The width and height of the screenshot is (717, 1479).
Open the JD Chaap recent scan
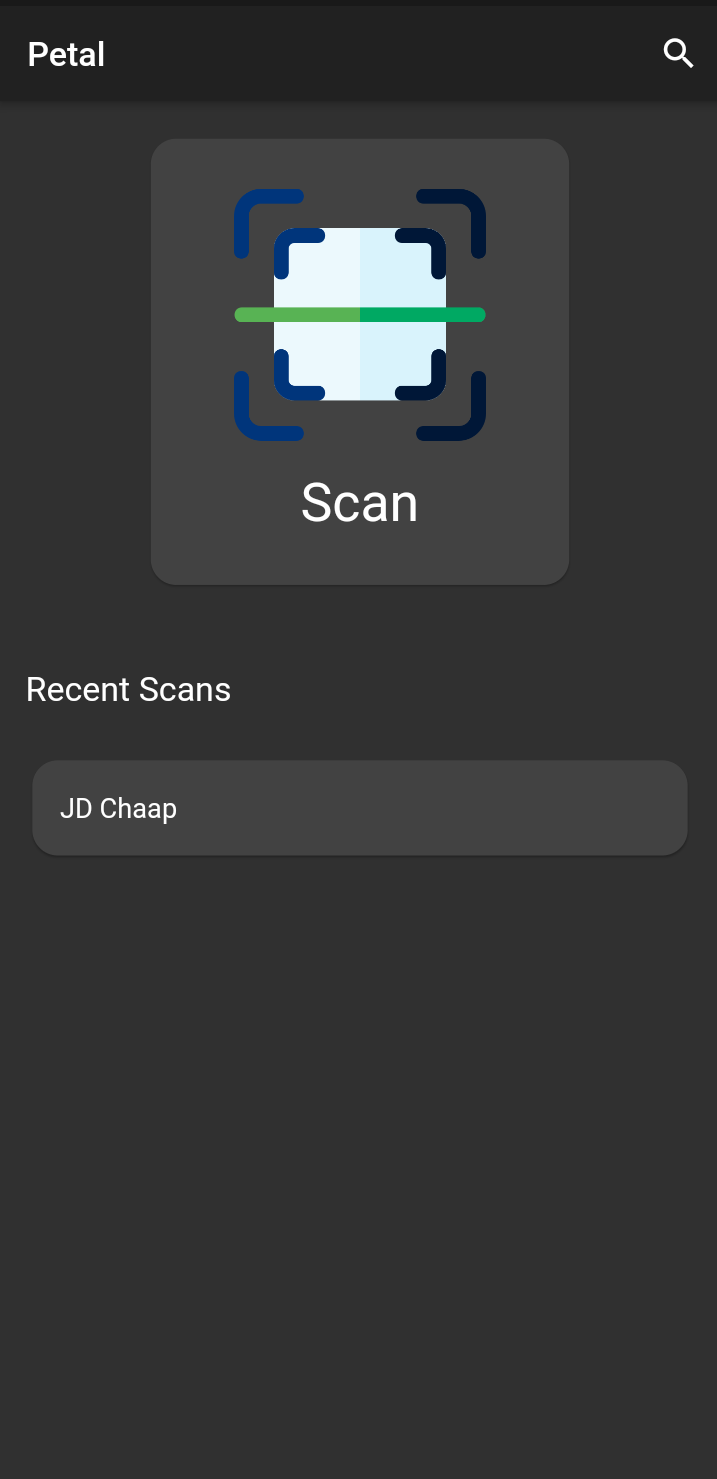(360, 808)
